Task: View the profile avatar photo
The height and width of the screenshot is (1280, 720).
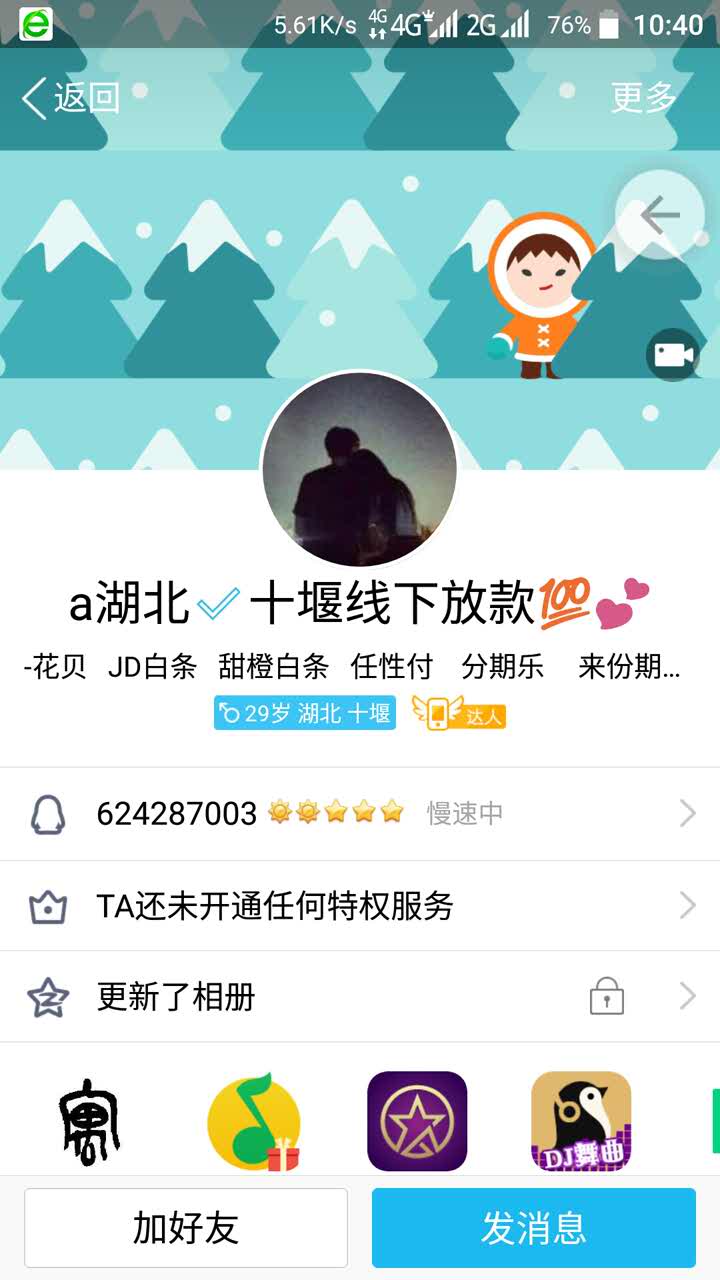Action: [x=360, y=470]
